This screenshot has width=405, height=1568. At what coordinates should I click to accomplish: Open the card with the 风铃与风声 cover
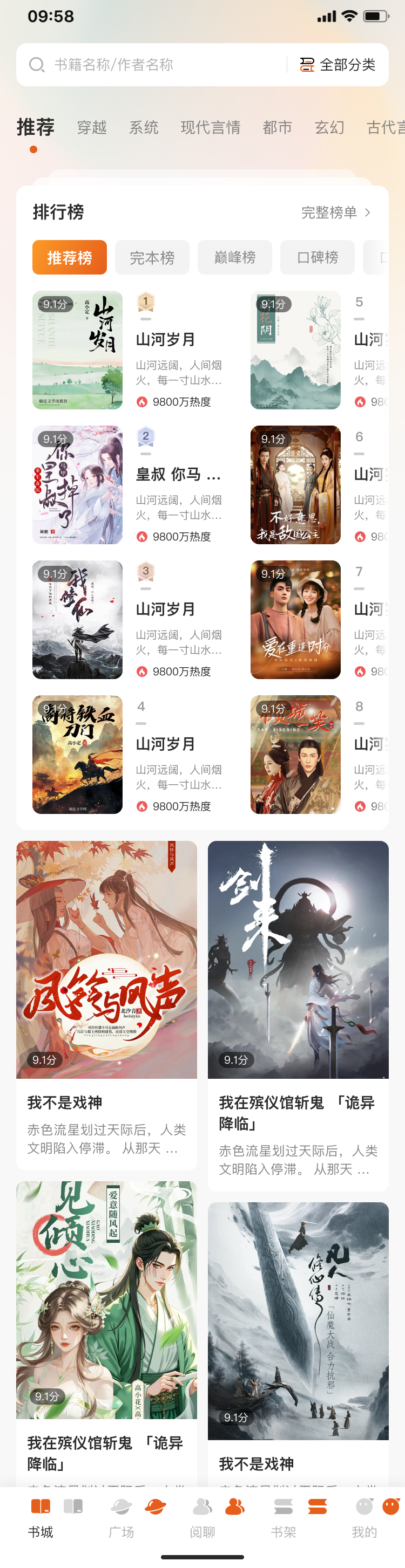106,1004
